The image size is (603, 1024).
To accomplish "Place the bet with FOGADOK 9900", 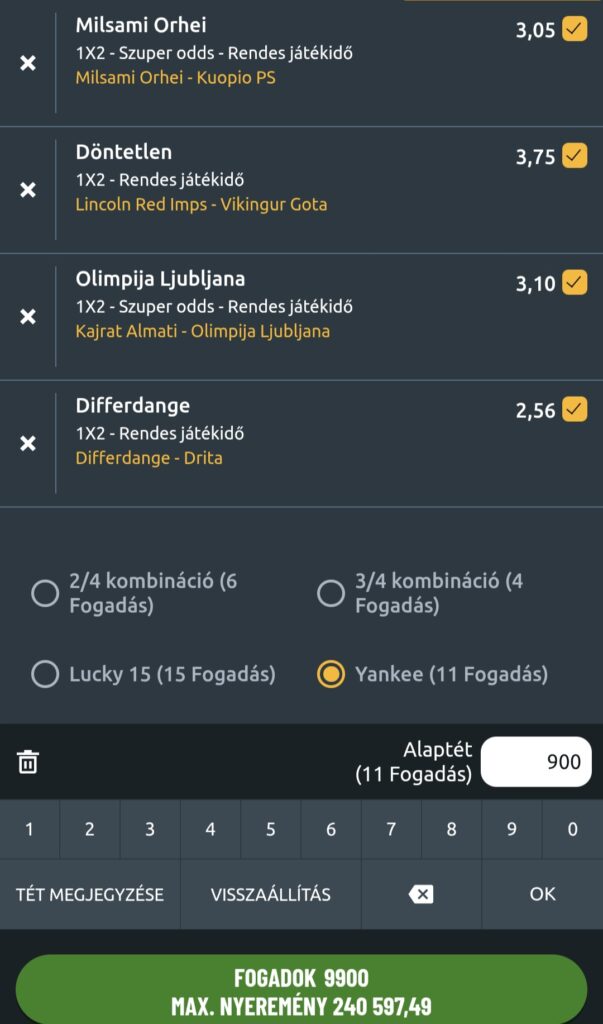I will 301,990.
